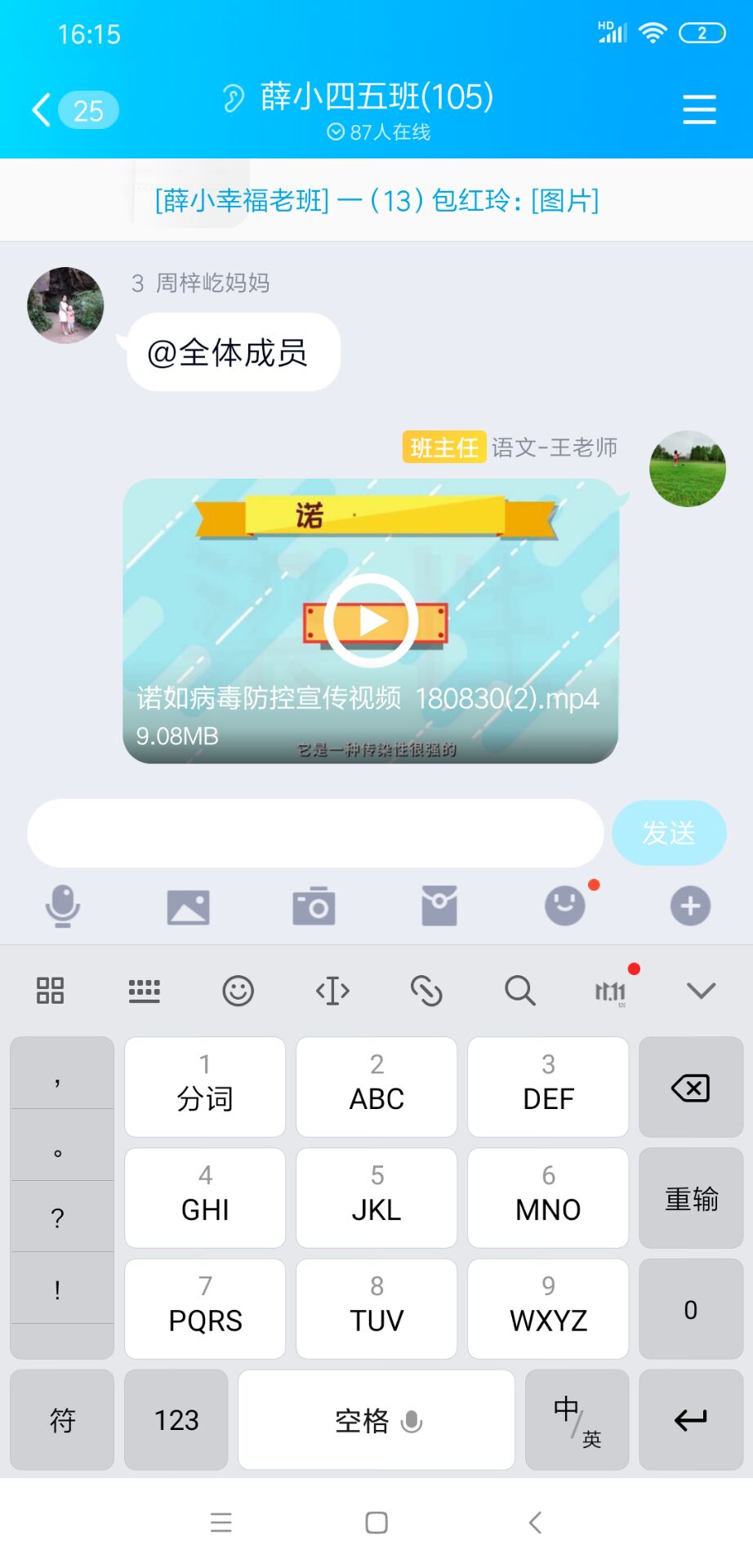Toggle earpiece mode icon beside group name
This screenshot has width=753, height=1568.
233,98
